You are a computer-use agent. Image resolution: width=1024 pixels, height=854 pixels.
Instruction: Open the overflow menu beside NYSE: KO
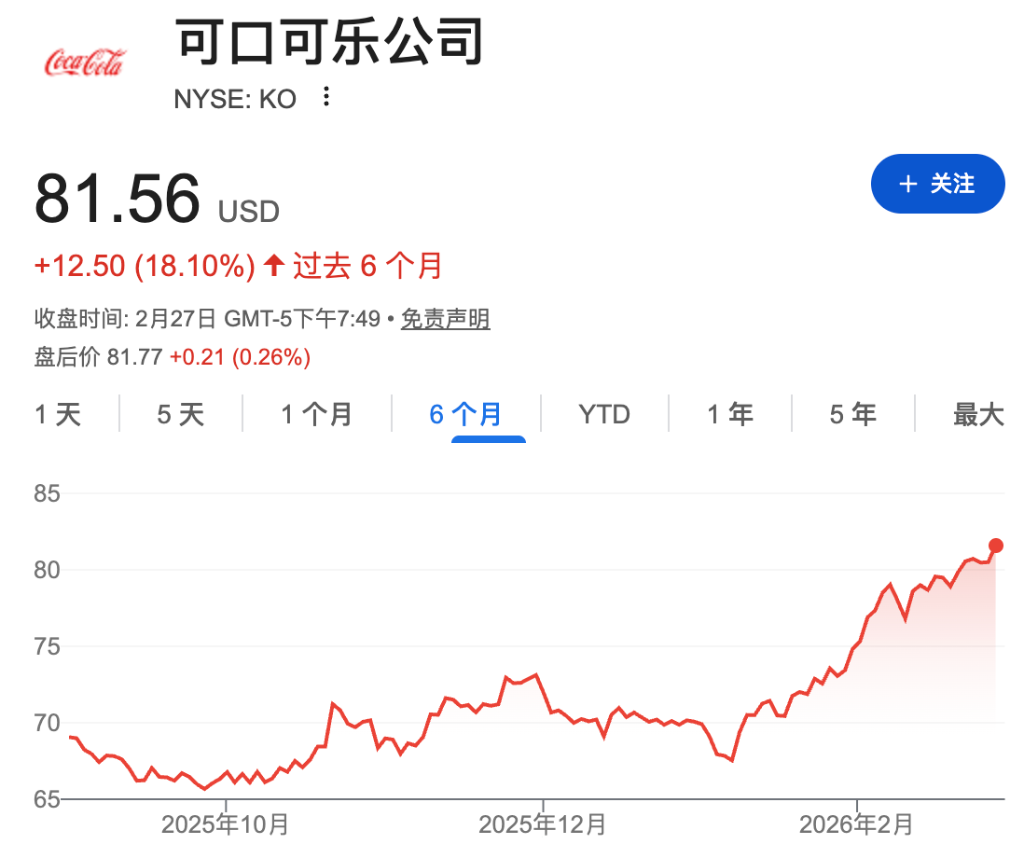click(325, 98)
